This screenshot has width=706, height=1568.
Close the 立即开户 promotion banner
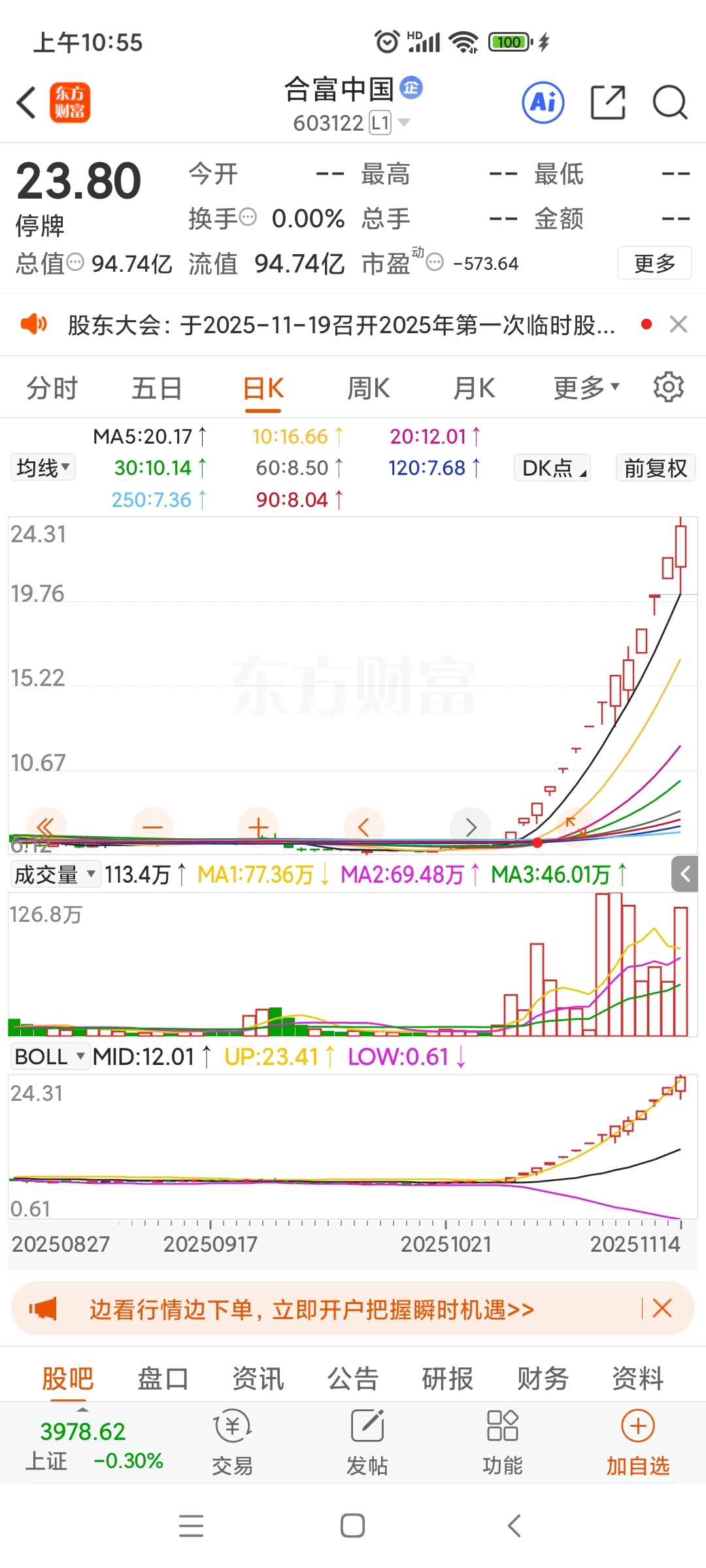coord(662,1309)
